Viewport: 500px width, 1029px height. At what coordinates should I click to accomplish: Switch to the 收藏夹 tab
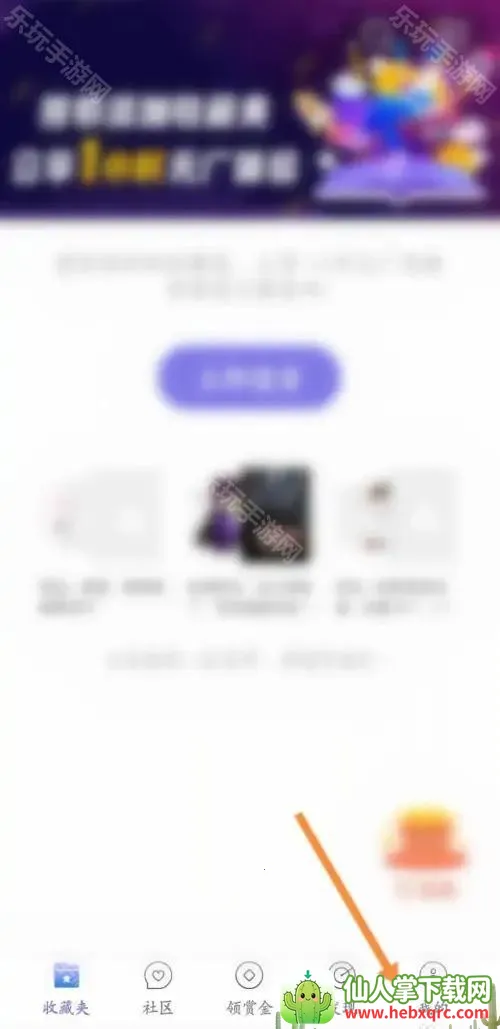[66, 989]
